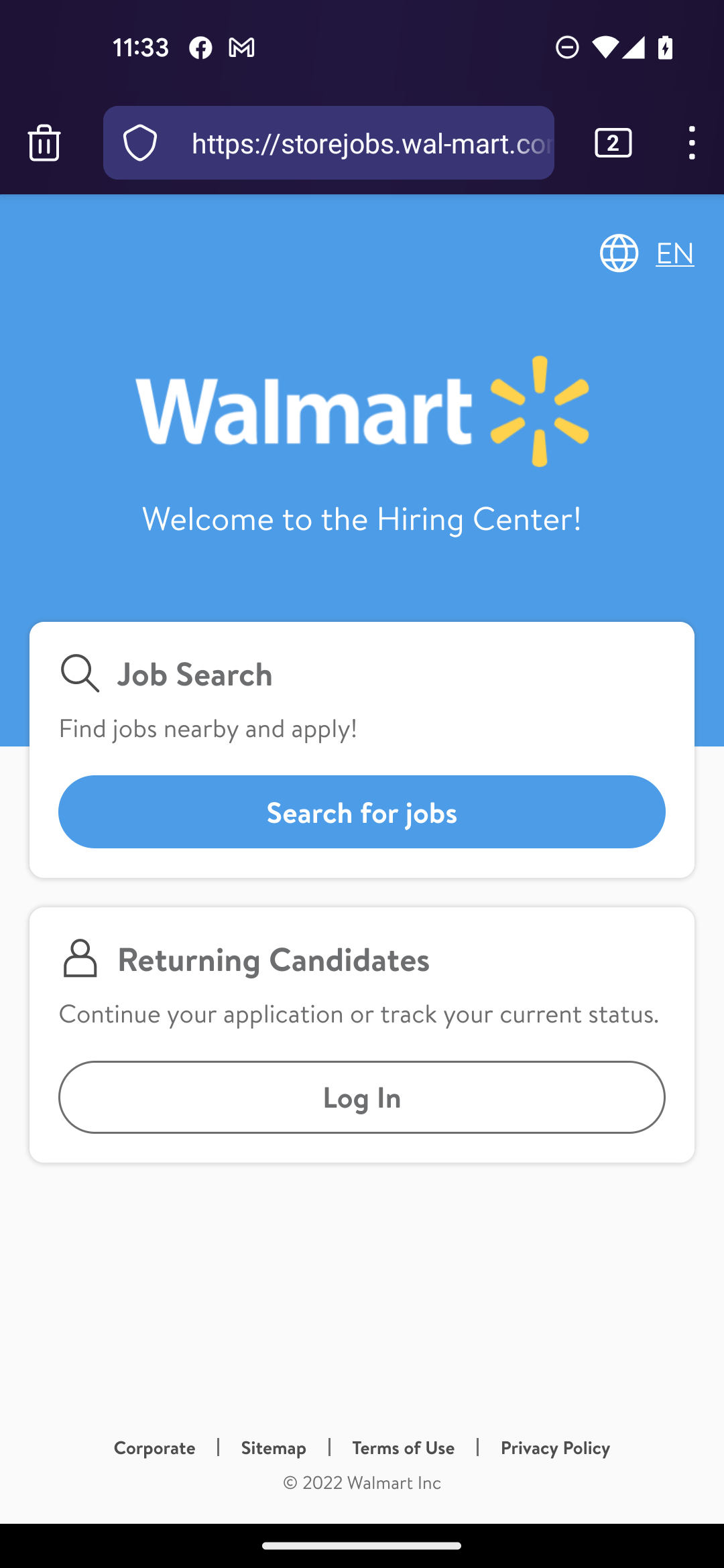Open the Corporate footer link
The image size is (724, 1568).
154,1448
